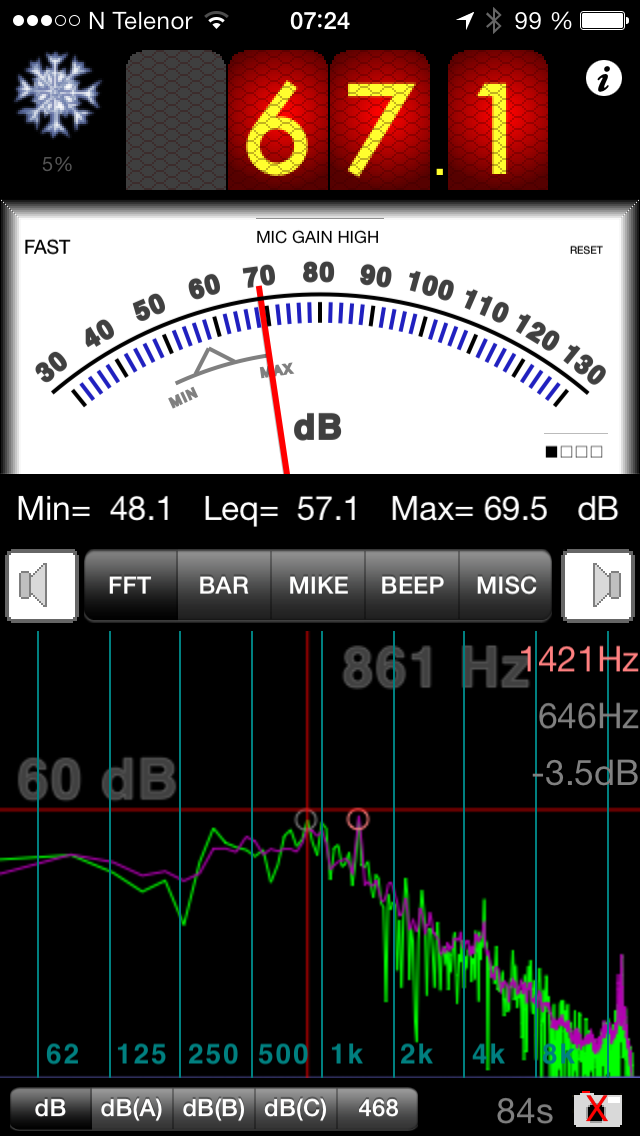Toggle the FAST response mode
The image size is (640, 1136).
47,248
